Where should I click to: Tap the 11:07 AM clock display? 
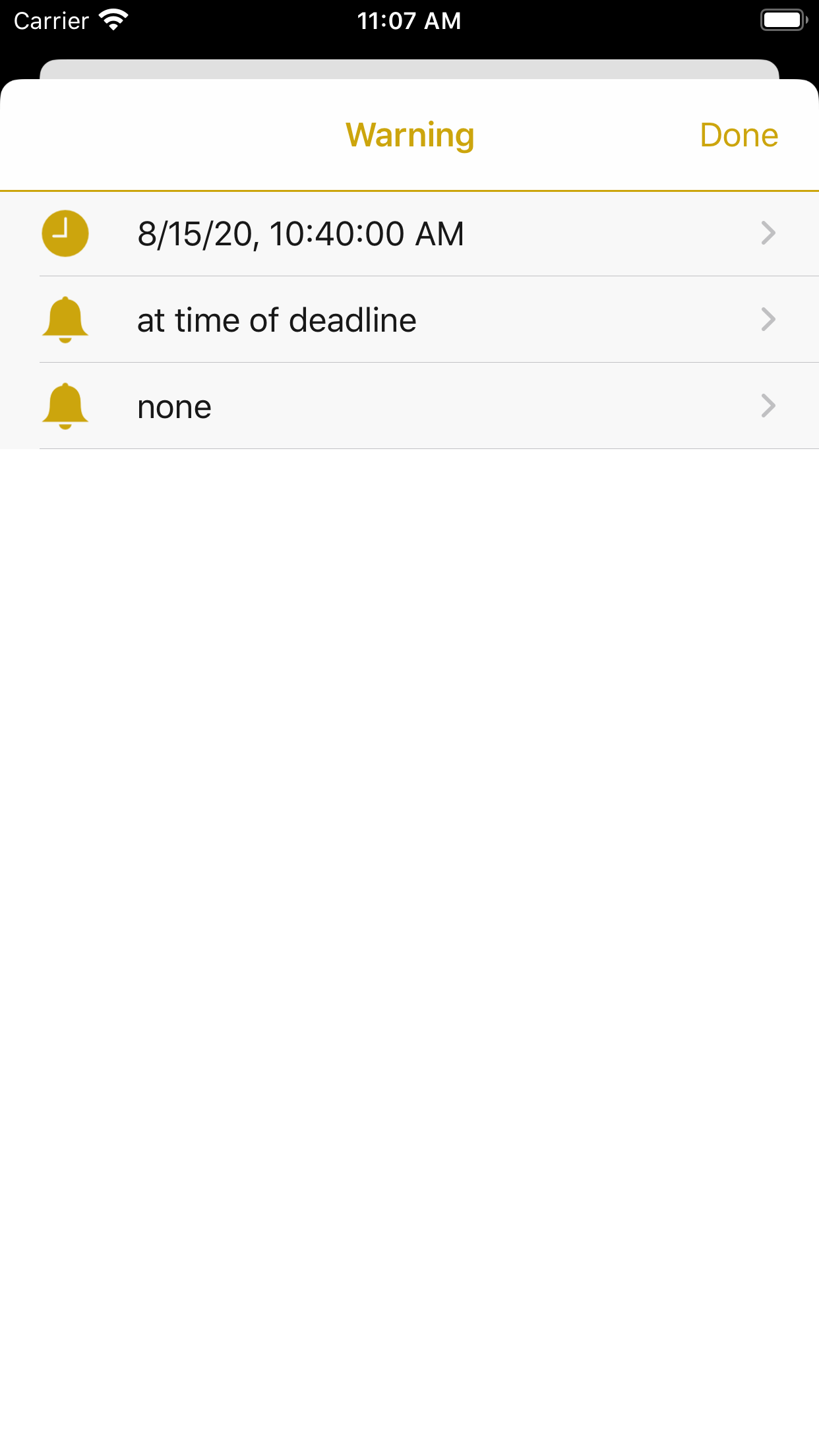[409, 20]
